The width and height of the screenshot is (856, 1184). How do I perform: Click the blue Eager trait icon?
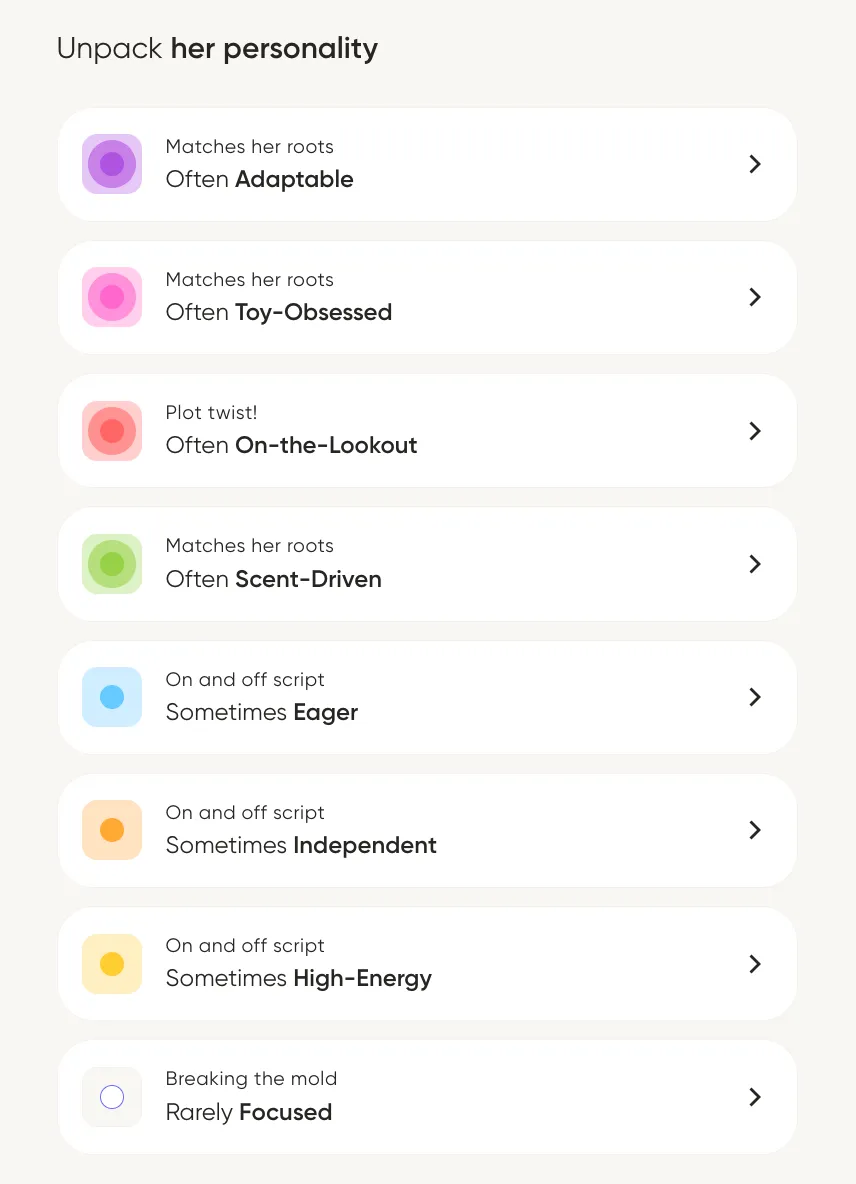click(x=111, y=697)
